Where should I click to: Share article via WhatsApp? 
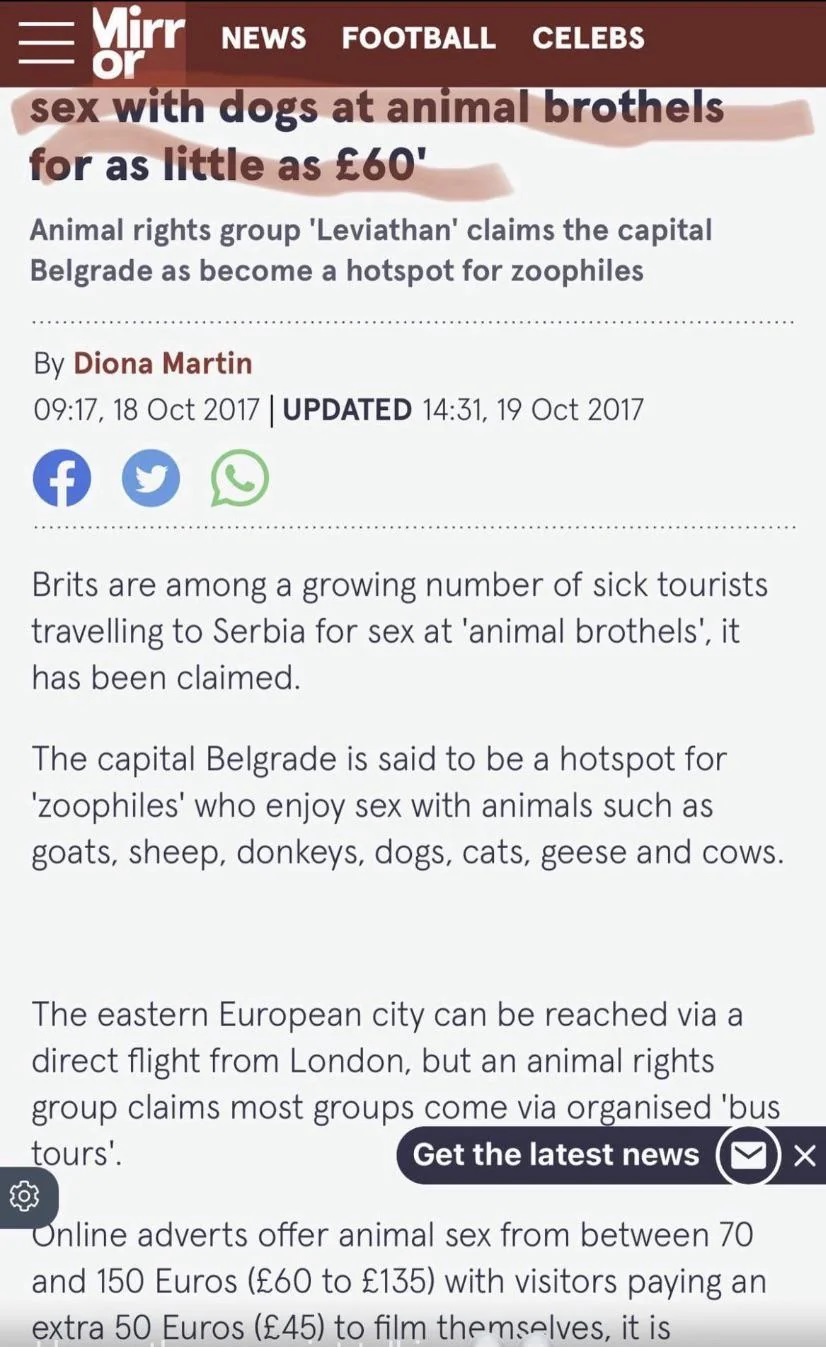[240, 478]
